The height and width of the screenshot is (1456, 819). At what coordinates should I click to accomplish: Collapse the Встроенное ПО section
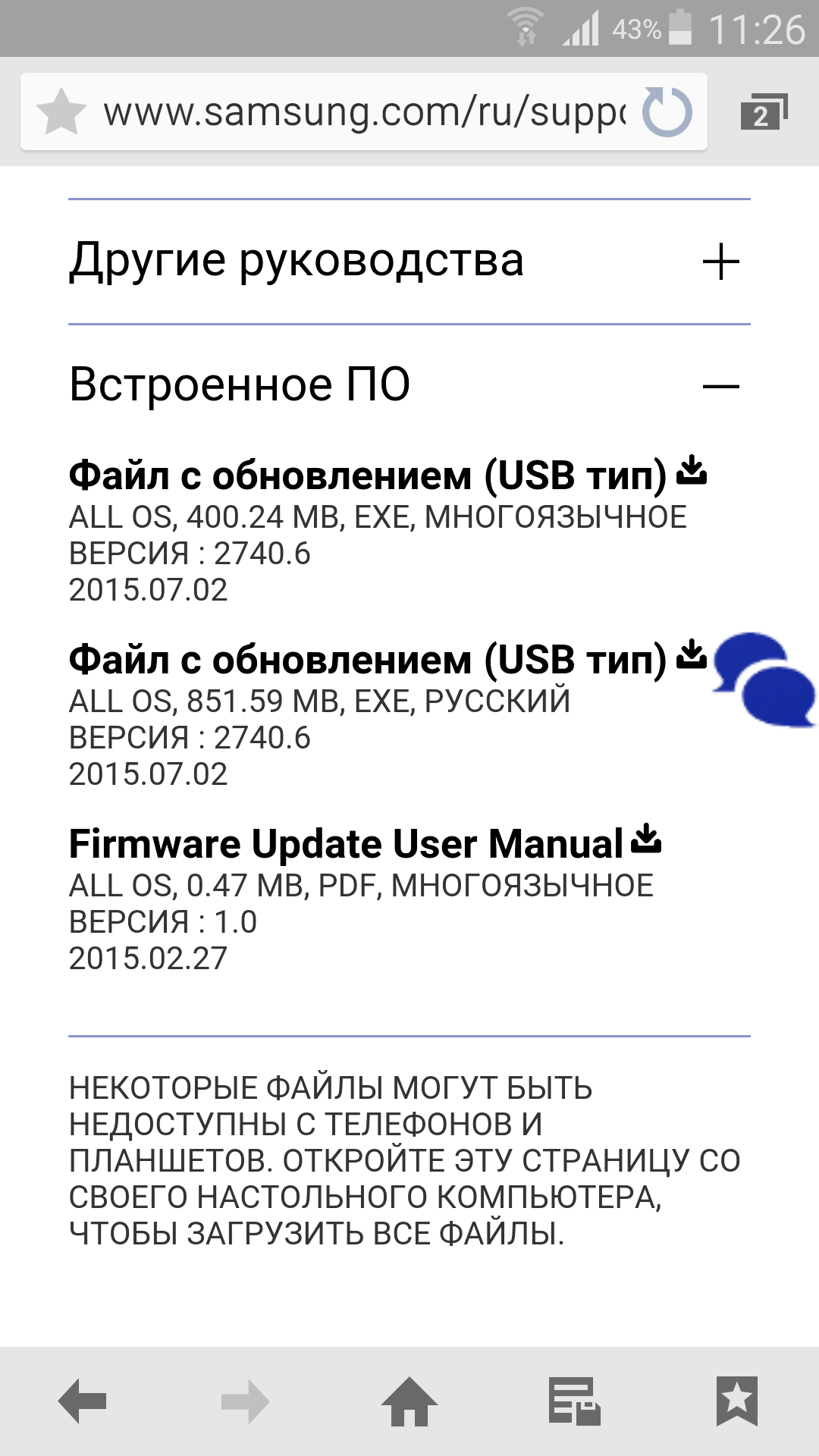[x=720, y=387]
